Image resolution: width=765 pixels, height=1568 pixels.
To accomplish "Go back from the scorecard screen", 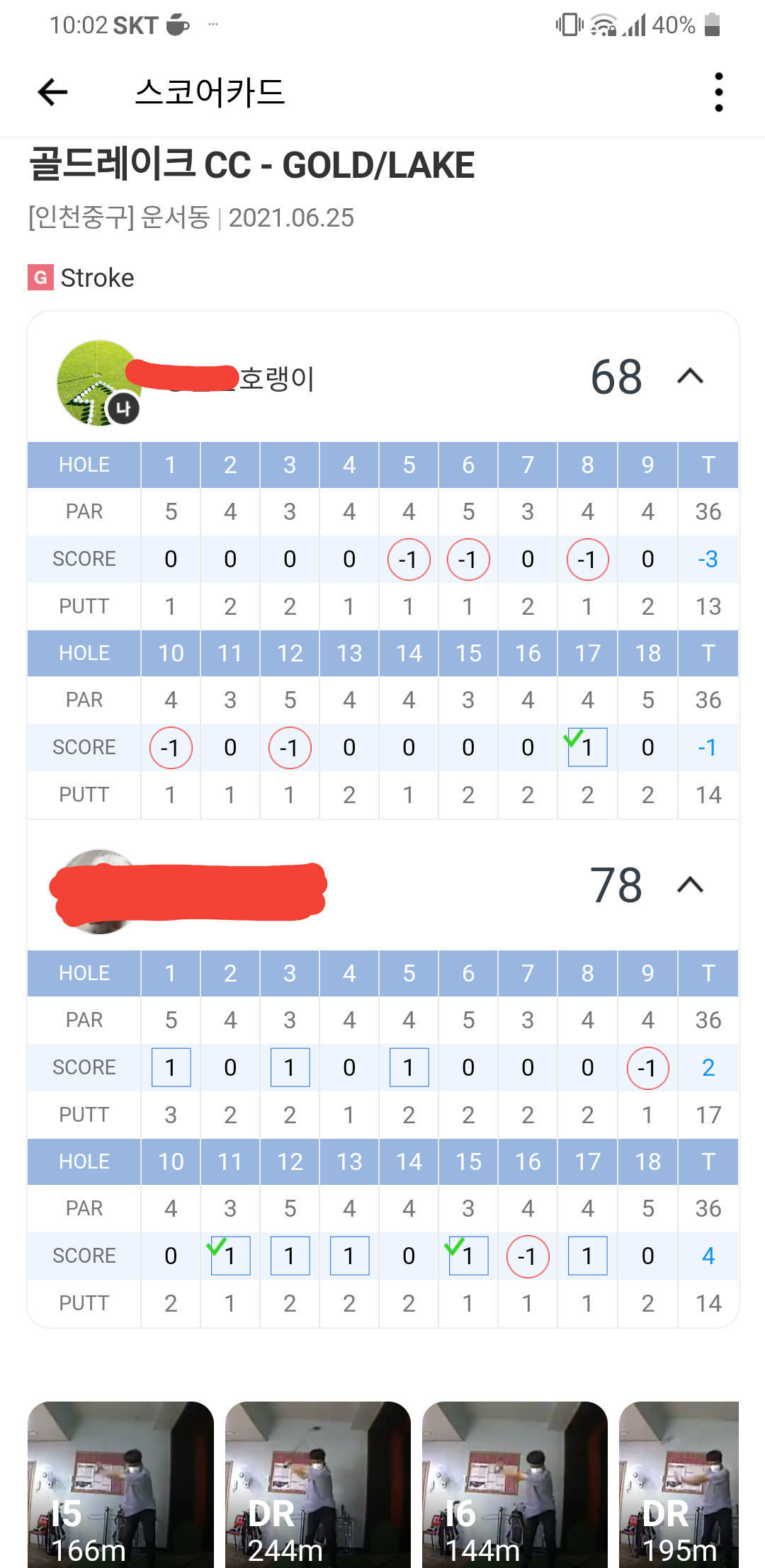I will [x=52, y=92].
